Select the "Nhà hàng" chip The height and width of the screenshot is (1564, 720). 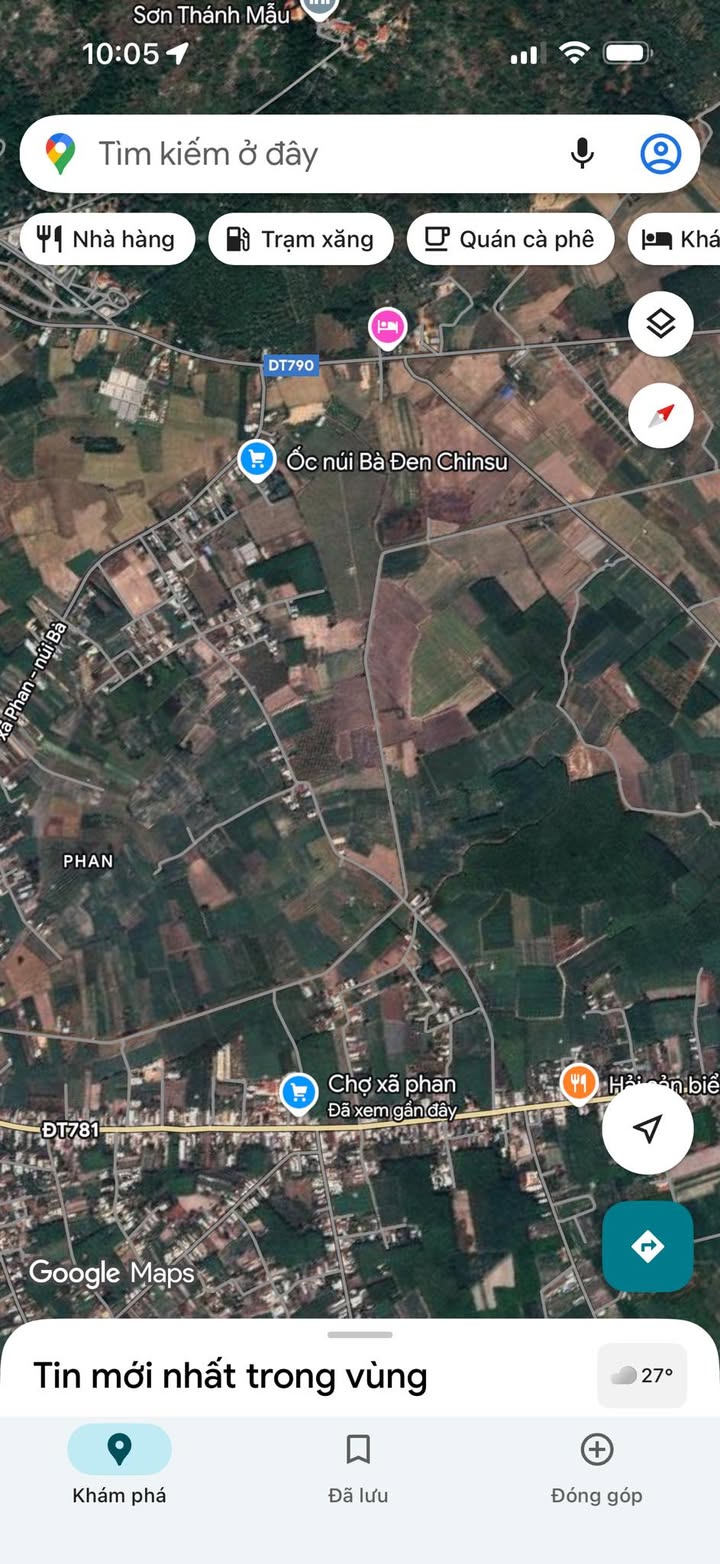pos(107,239)
